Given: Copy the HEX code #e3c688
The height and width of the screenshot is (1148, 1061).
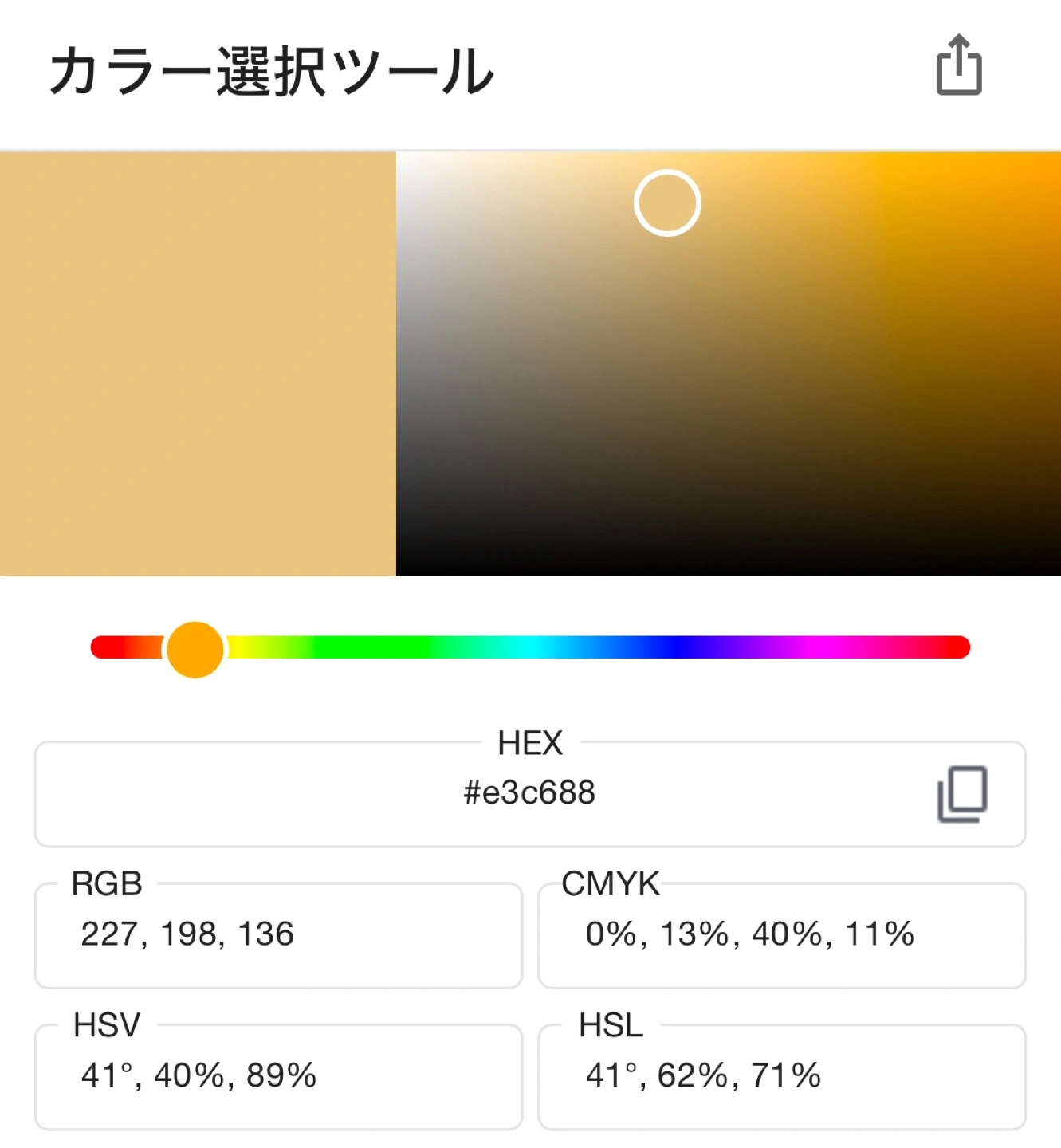Looking at the screenshot, I should point(962,794).
